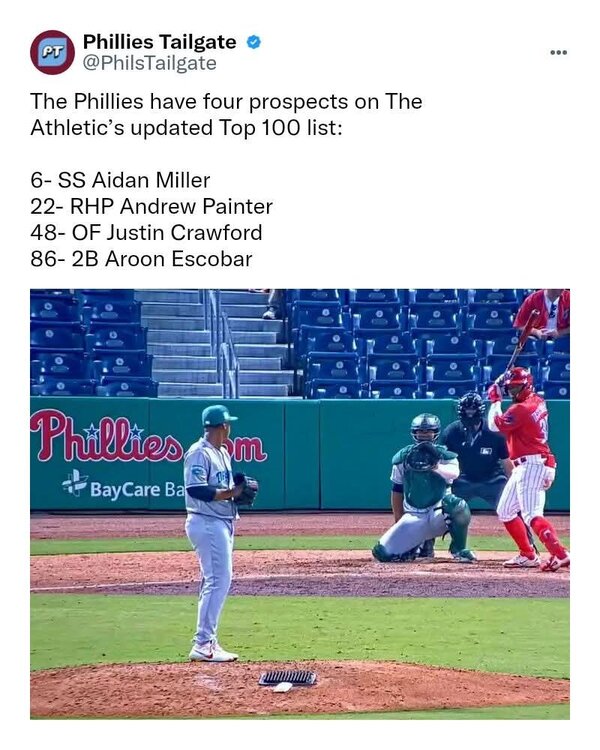View the @PhilsTailgate profile

click(x=149, y=63)
